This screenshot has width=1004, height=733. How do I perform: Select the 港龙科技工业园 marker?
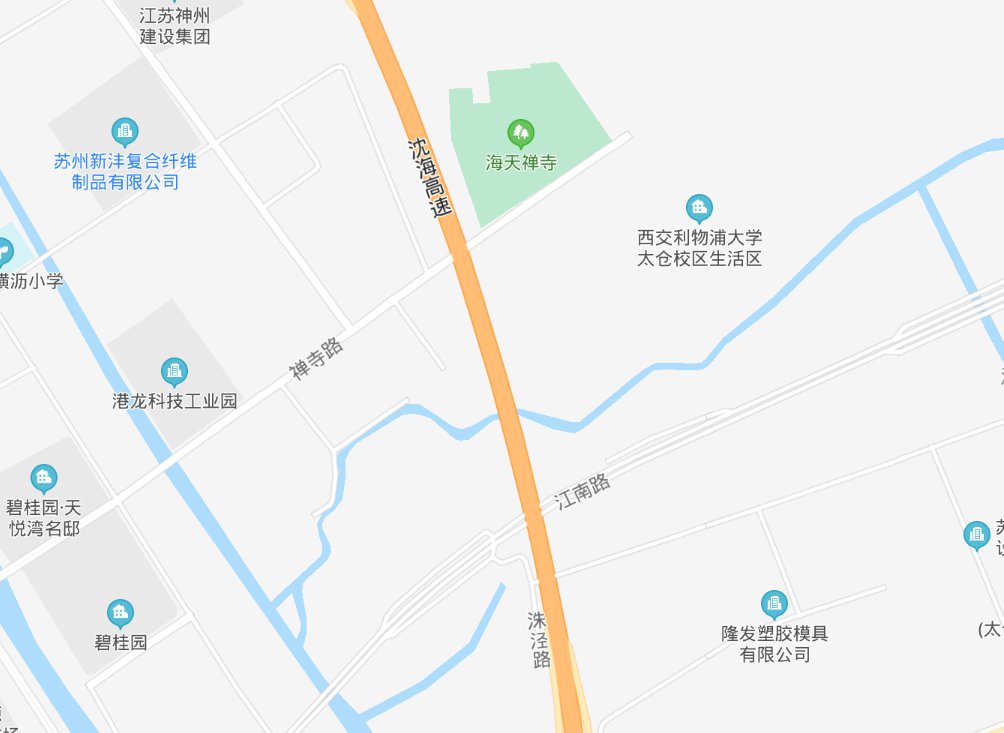(175, 373)
